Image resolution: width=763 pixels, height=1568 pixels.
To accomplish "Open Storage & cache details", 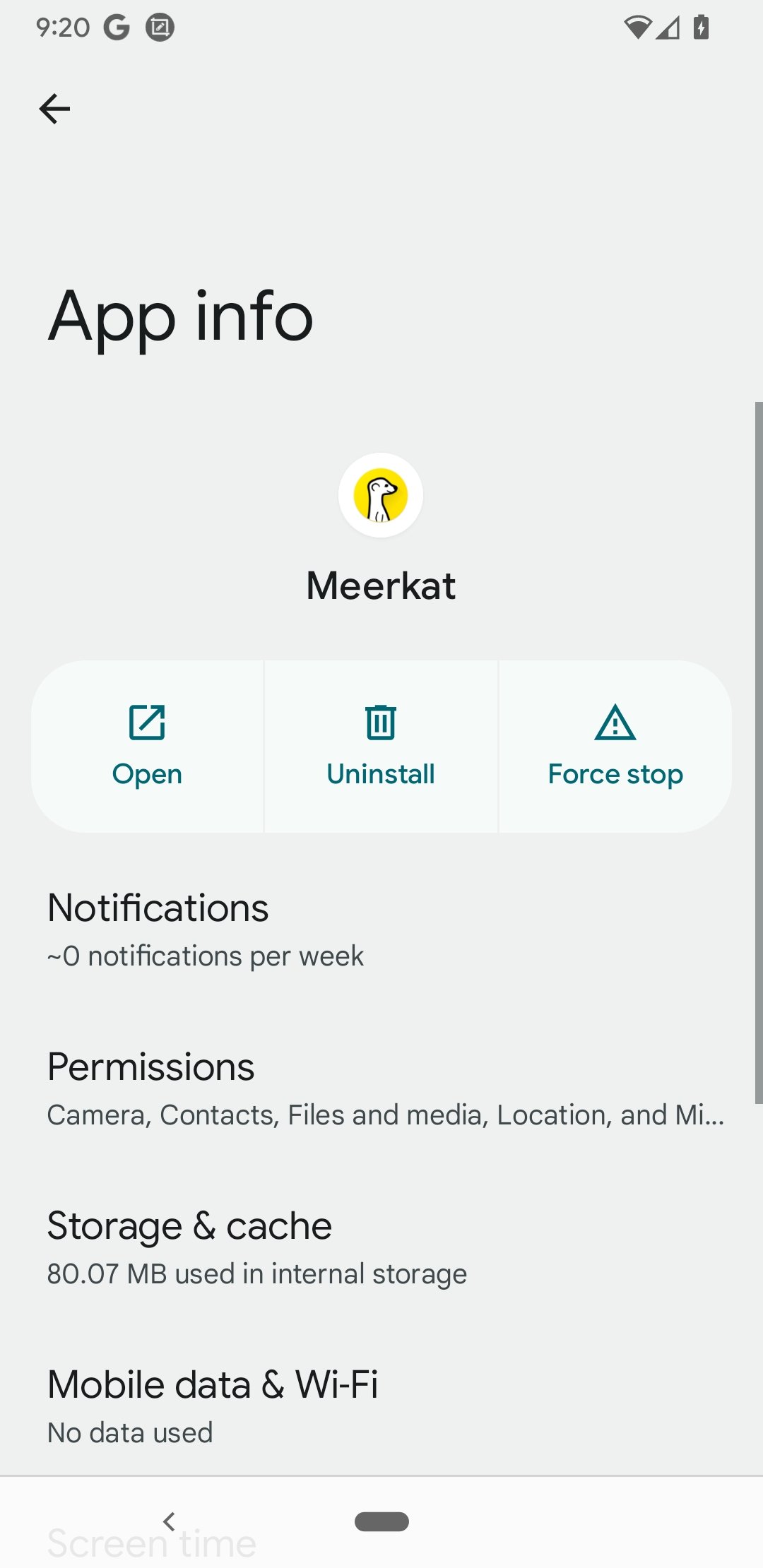I will (x=381, y=1247).
